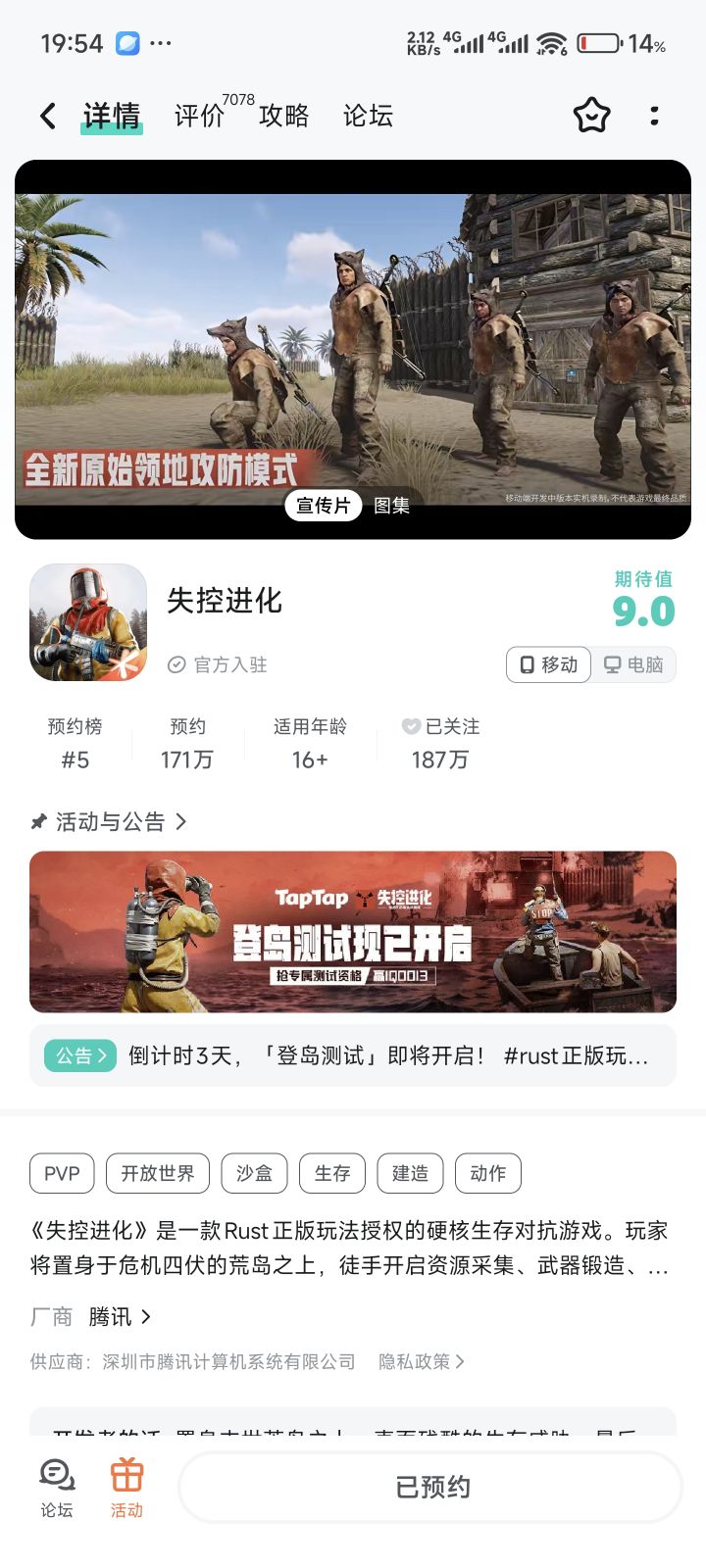The height and width of the screenshot is (1568, 706).
Task: Open the 攻略 guides tab
Action: pyautogui.click(x=284, y=116)
